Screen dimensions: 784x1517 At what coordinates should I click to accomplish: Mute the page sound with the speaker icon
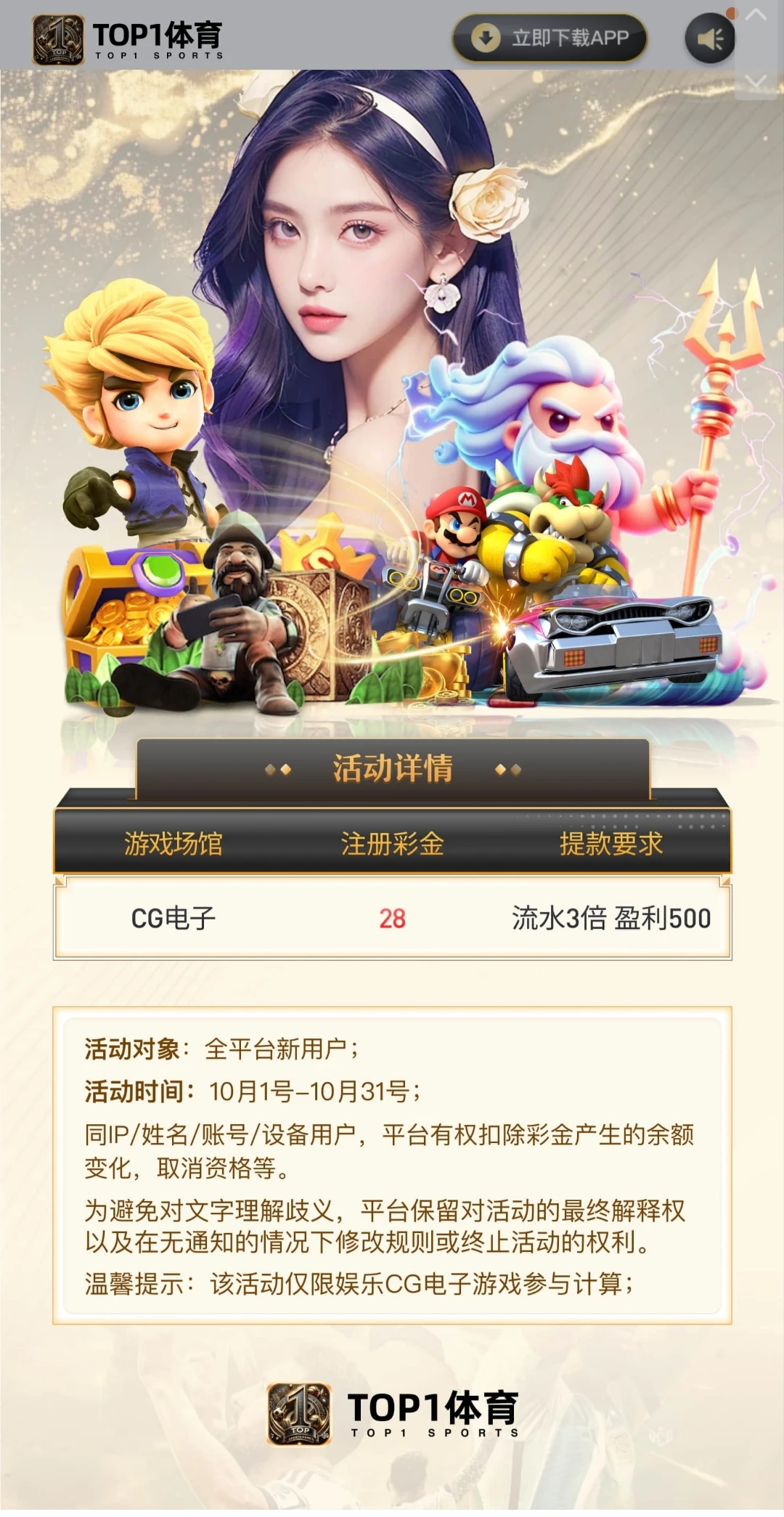pos(709,38)
